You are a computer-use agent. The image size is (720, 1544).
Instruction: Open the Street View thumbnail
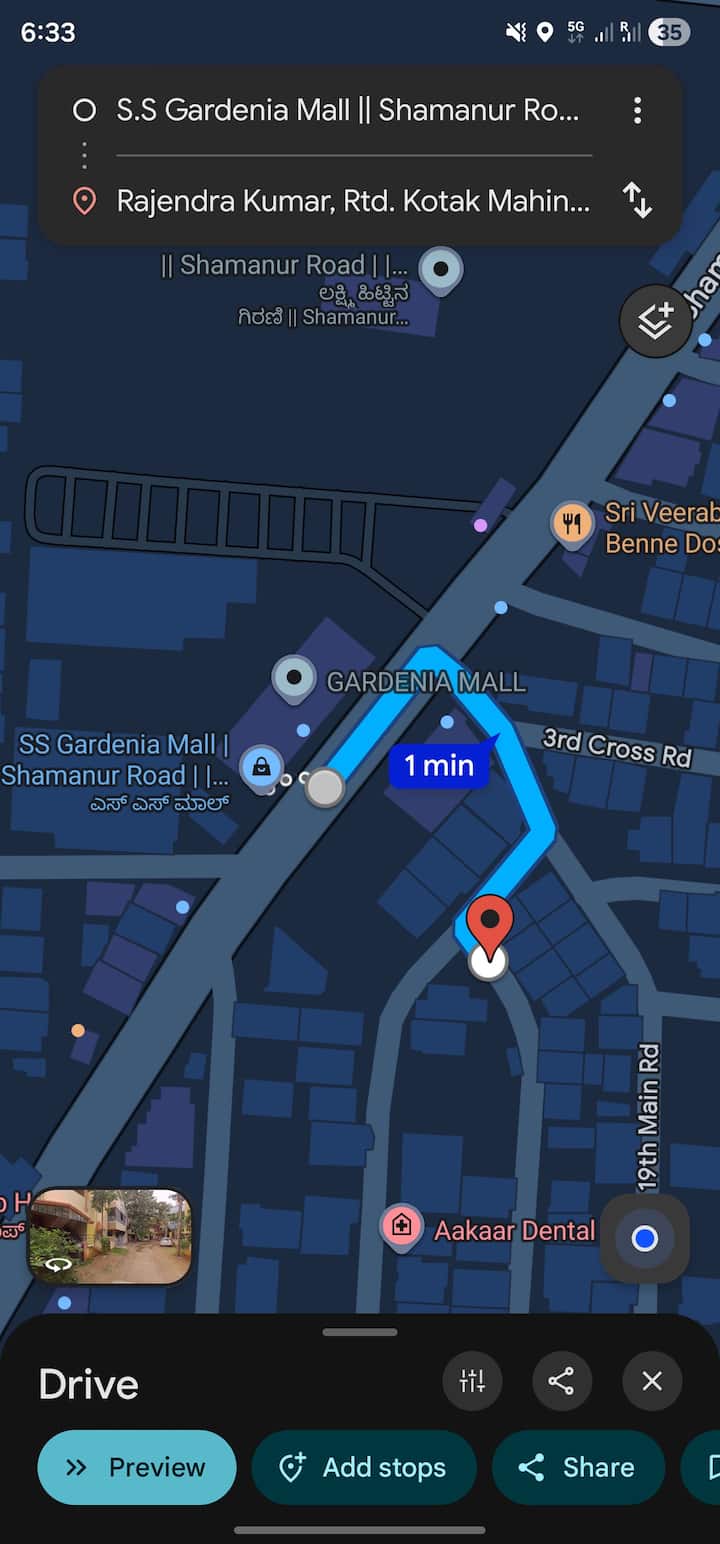[x=110, y=1236]
